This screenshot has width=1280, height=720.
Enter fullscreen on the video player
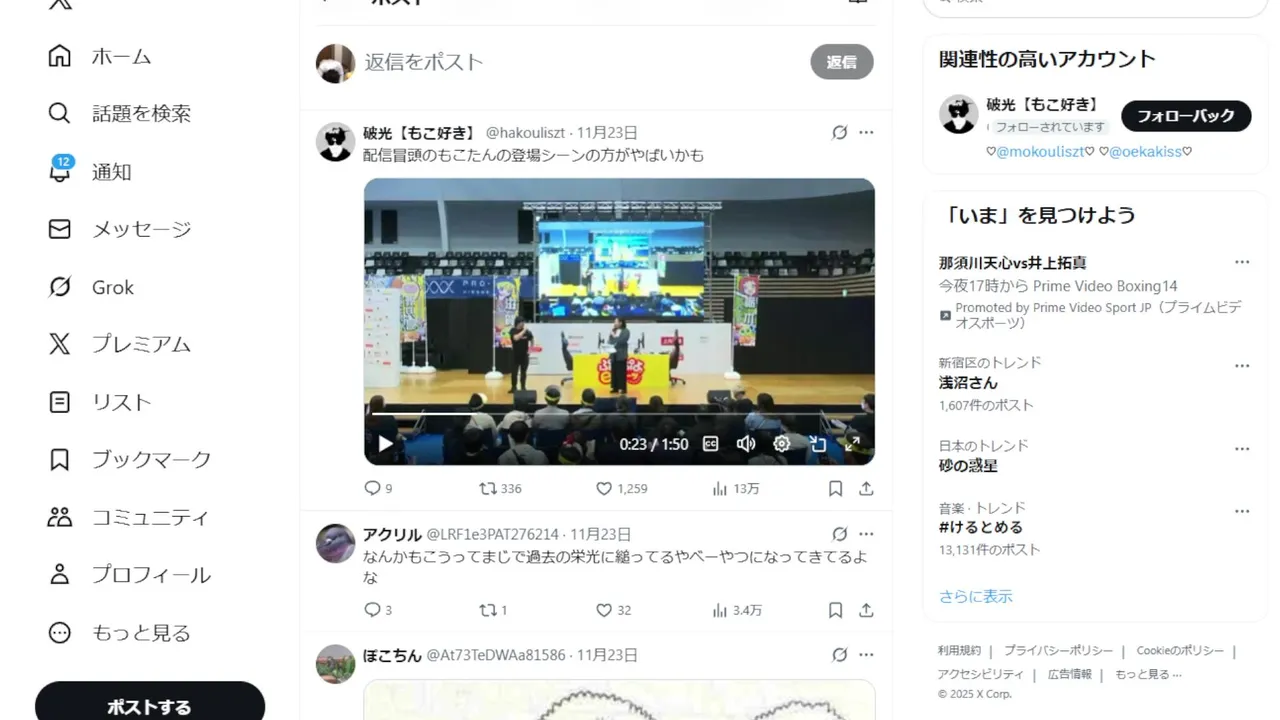pos(853,444)
